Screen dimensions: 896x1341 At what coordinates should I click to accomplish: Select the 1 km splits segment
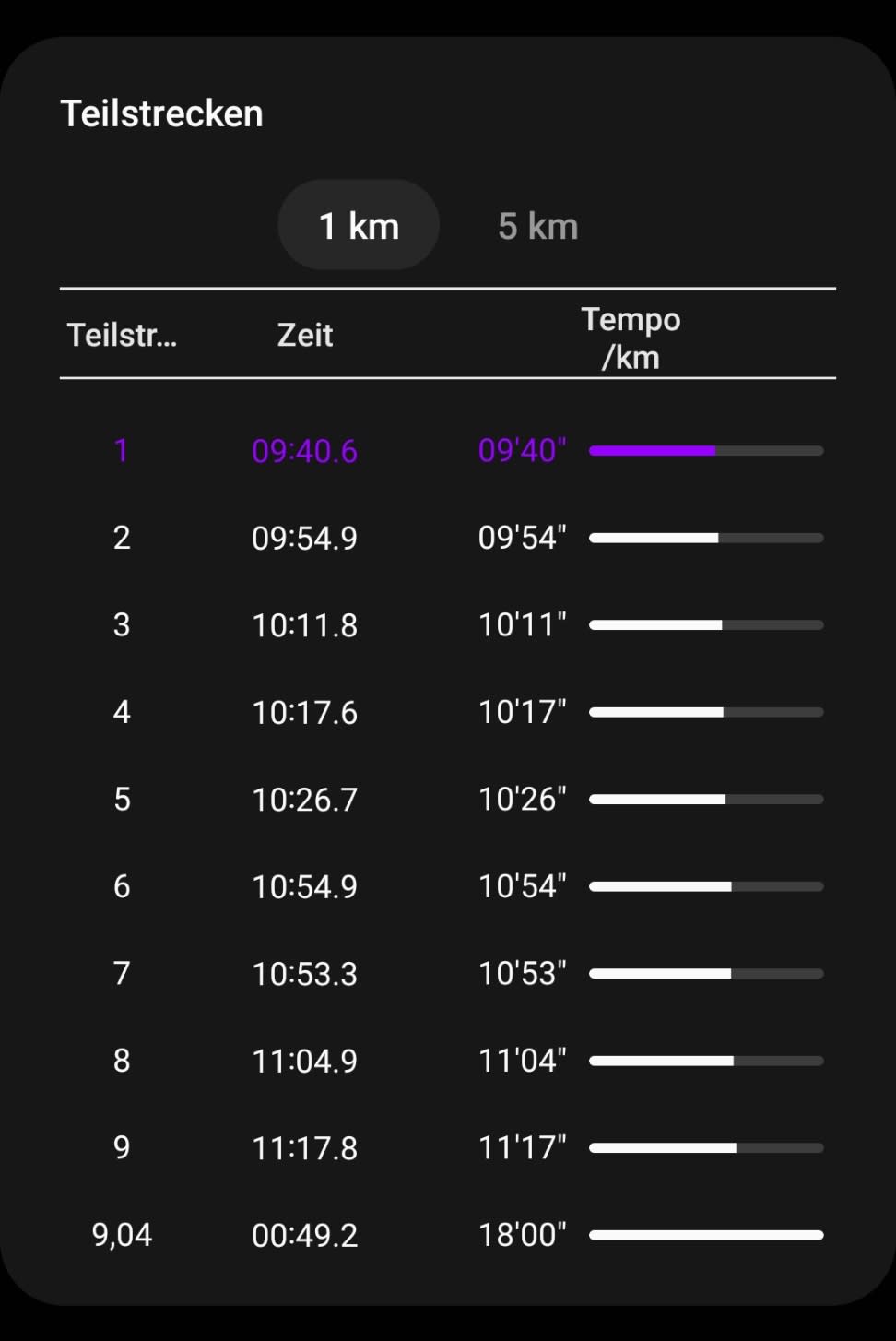click(x=359, y=226)
